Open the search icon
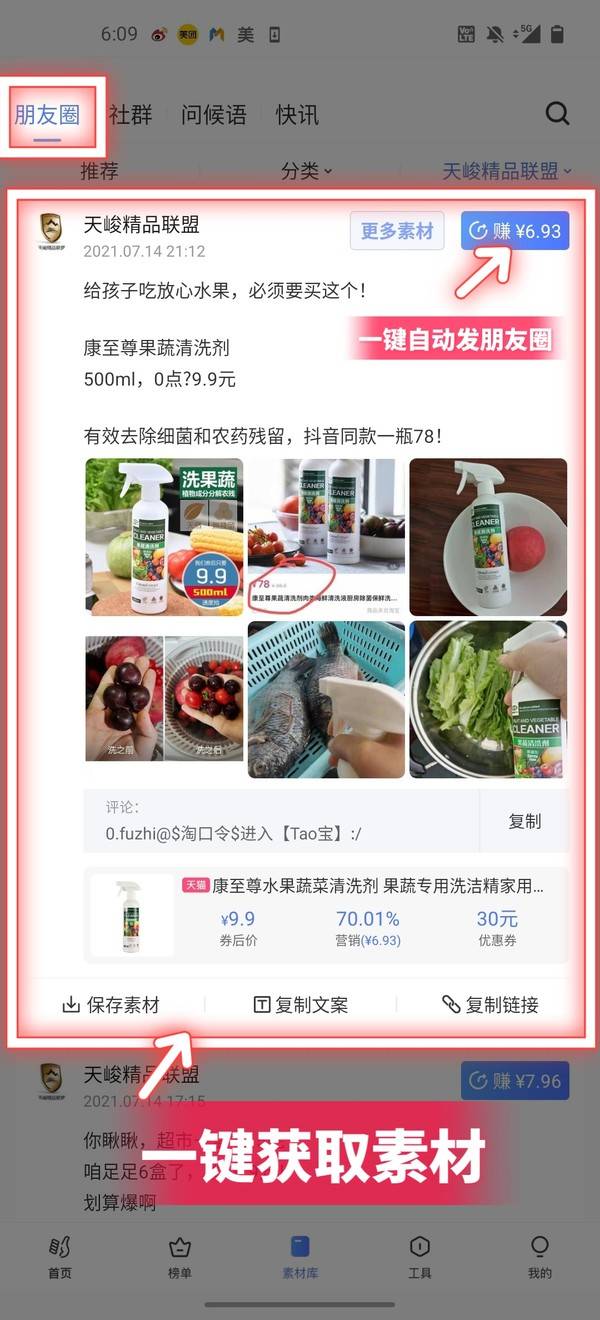600x1320 pixels. pyautogui.click(x=557, y=114)
